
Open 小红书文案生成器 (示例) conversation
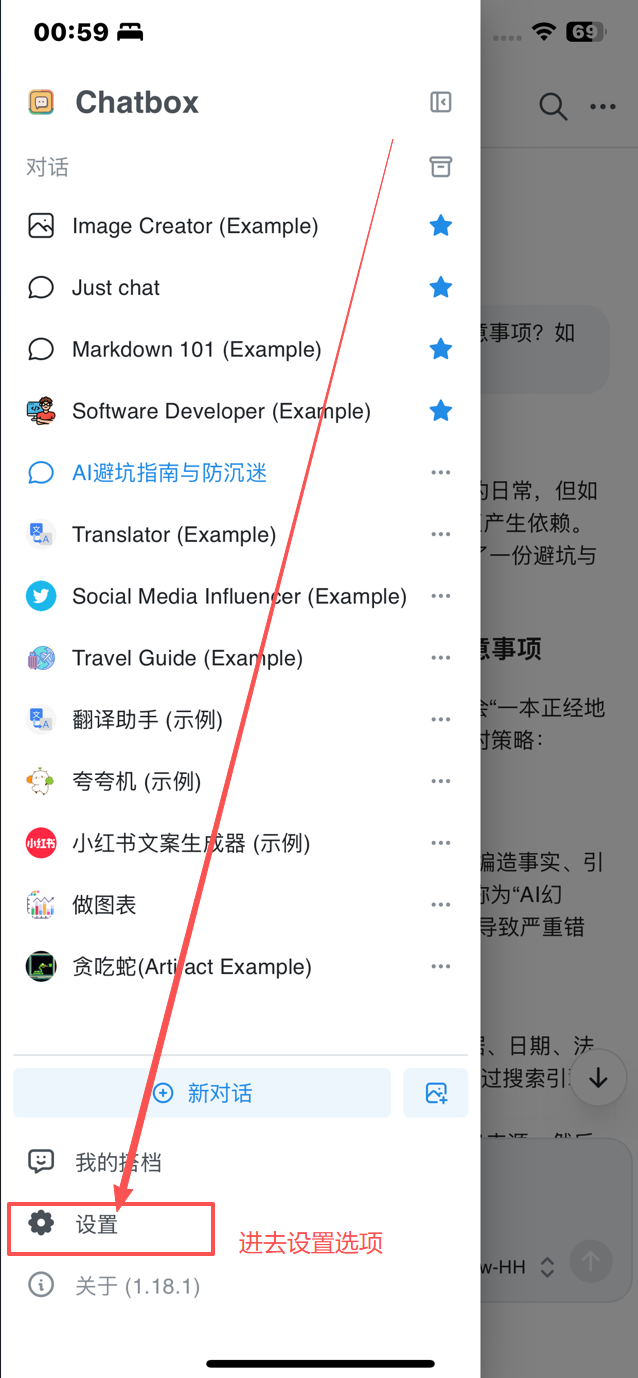pos(191,844)
